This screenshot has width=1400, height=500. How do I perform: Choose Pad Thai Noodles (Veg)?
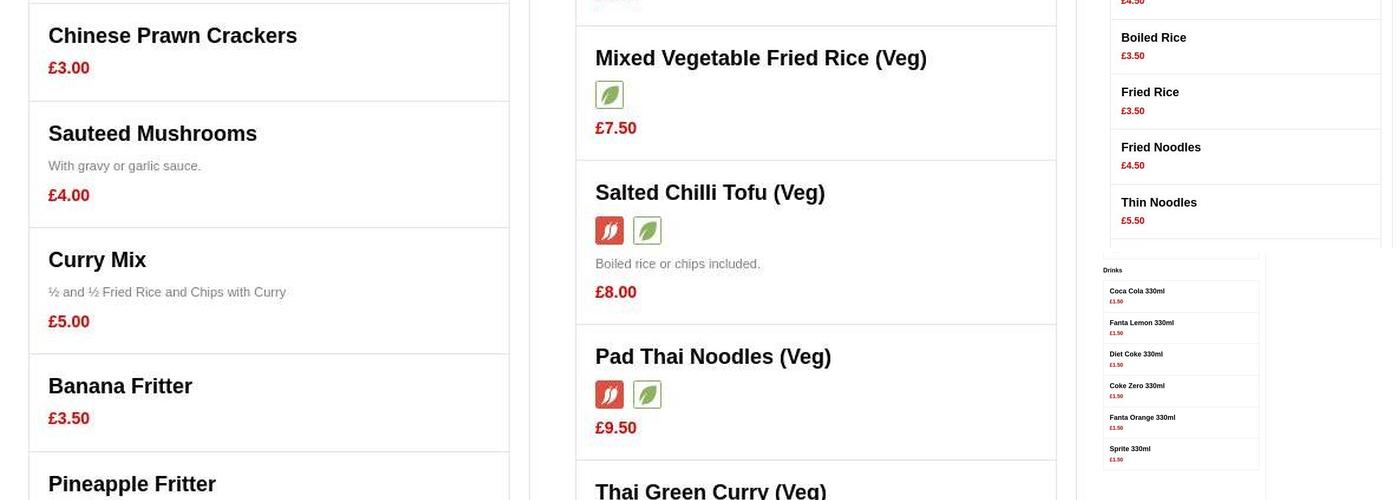(816, 393)
